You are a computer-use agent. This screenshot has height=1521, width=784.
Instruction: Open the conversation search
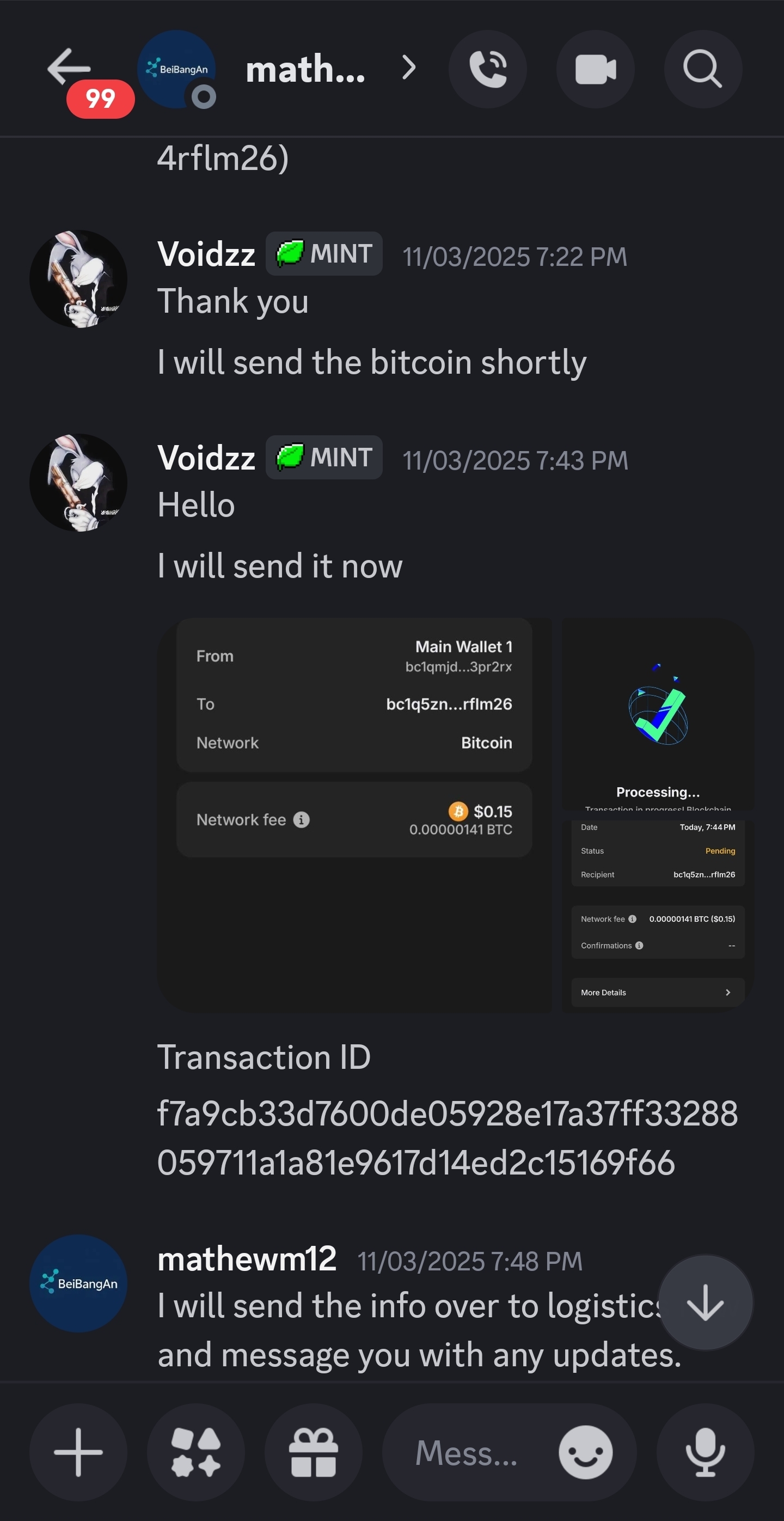[x=702, y=69]
